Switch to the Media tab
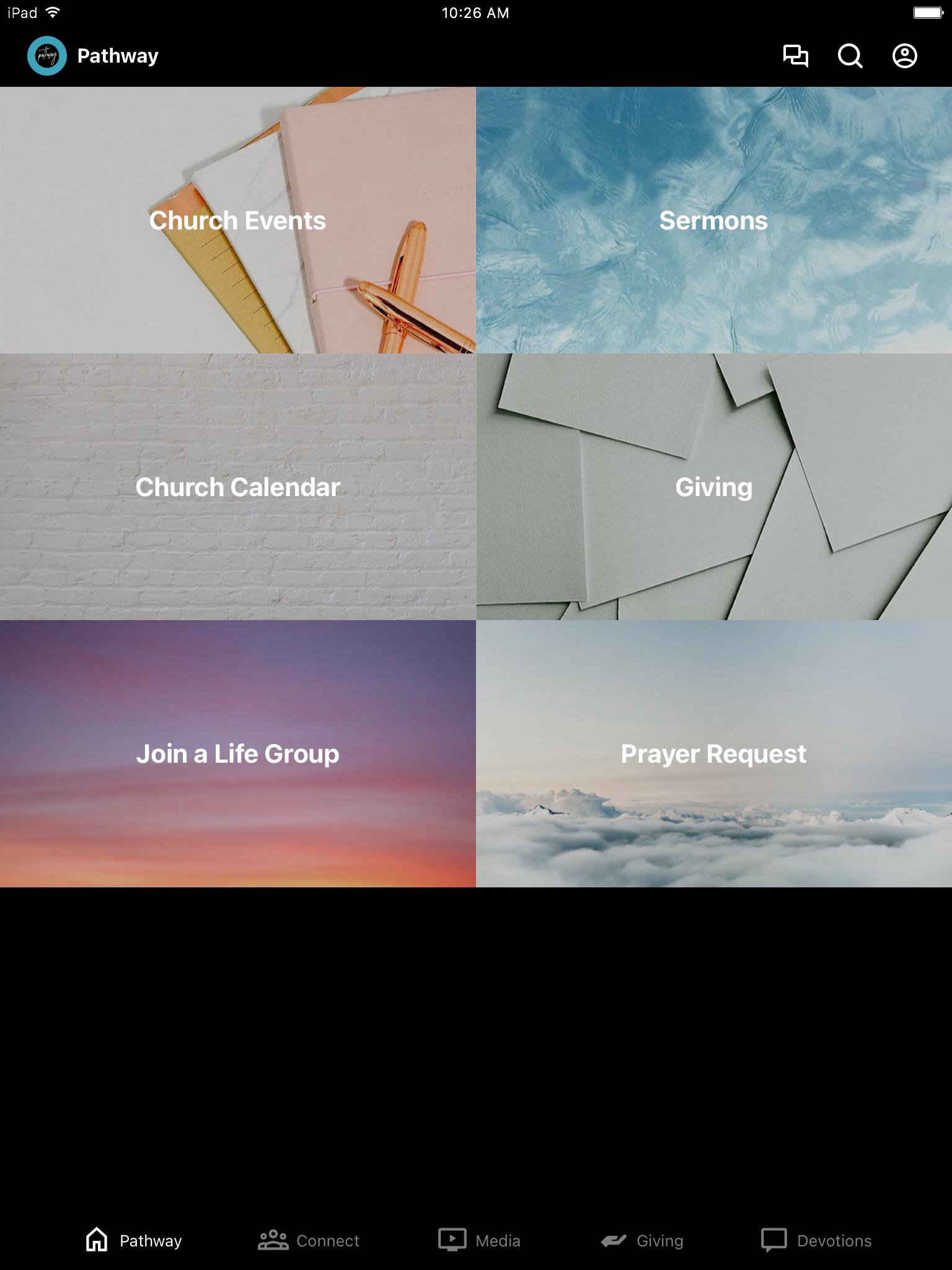Screen dimensions: 952x1270 (479, 1240)
